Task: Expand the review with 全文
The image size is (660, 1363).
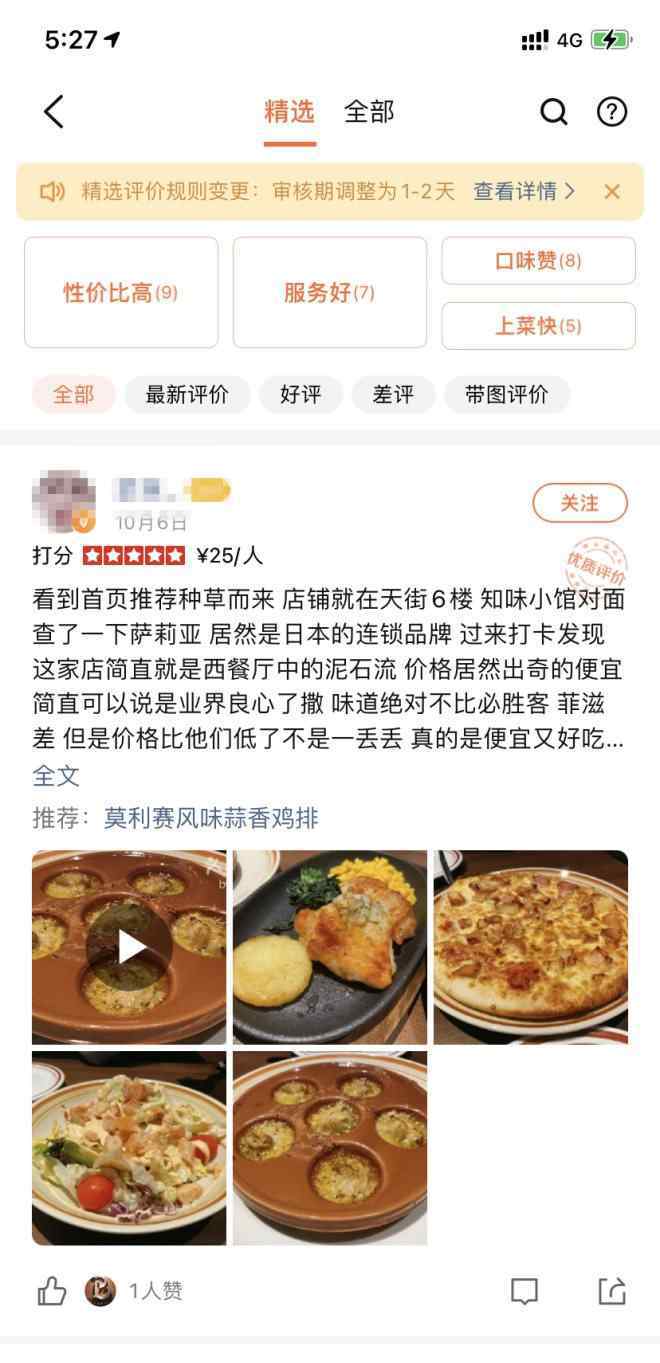Action: pyautogui.click(x=56, y=775)
